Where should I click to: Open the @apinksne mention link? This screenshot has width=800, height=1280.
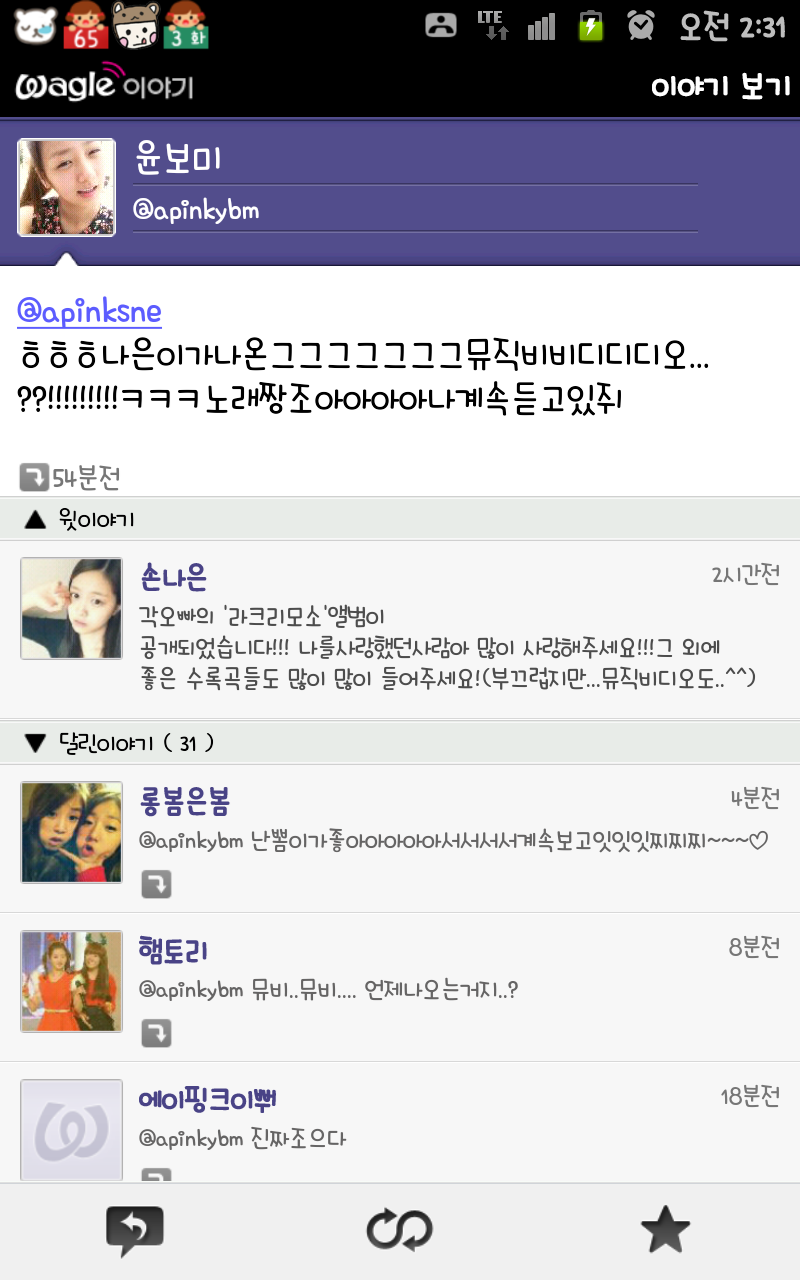pyautogui.click(x=89, y=312)
